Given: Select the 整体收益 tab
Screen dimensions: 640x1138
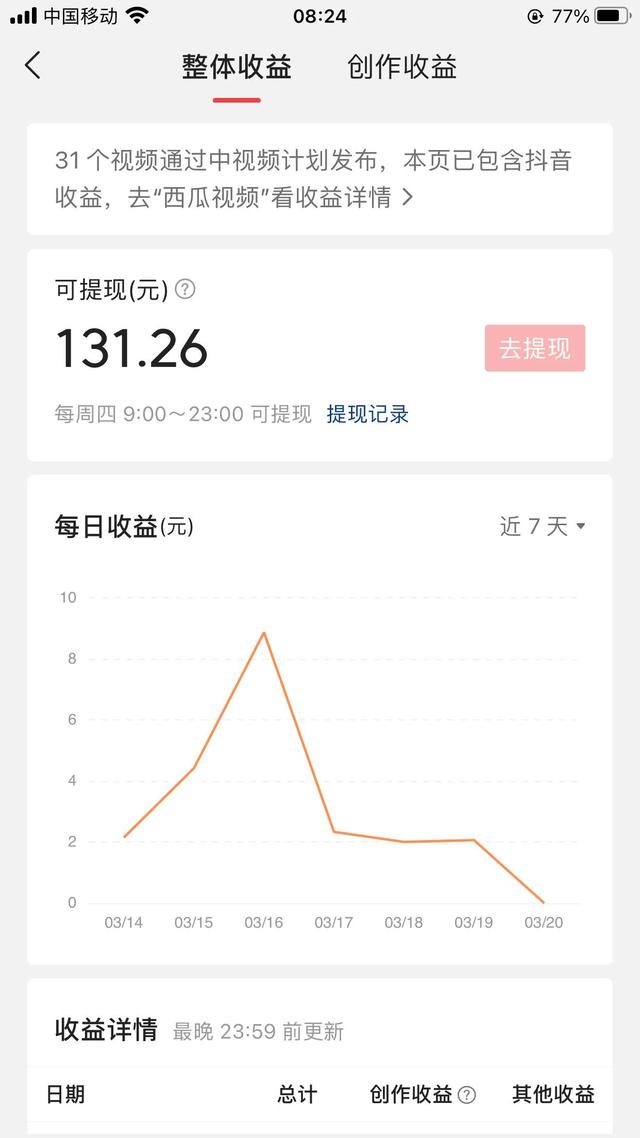Looking at the screenshot, I should pyautogui.click(x=237, y=67).
